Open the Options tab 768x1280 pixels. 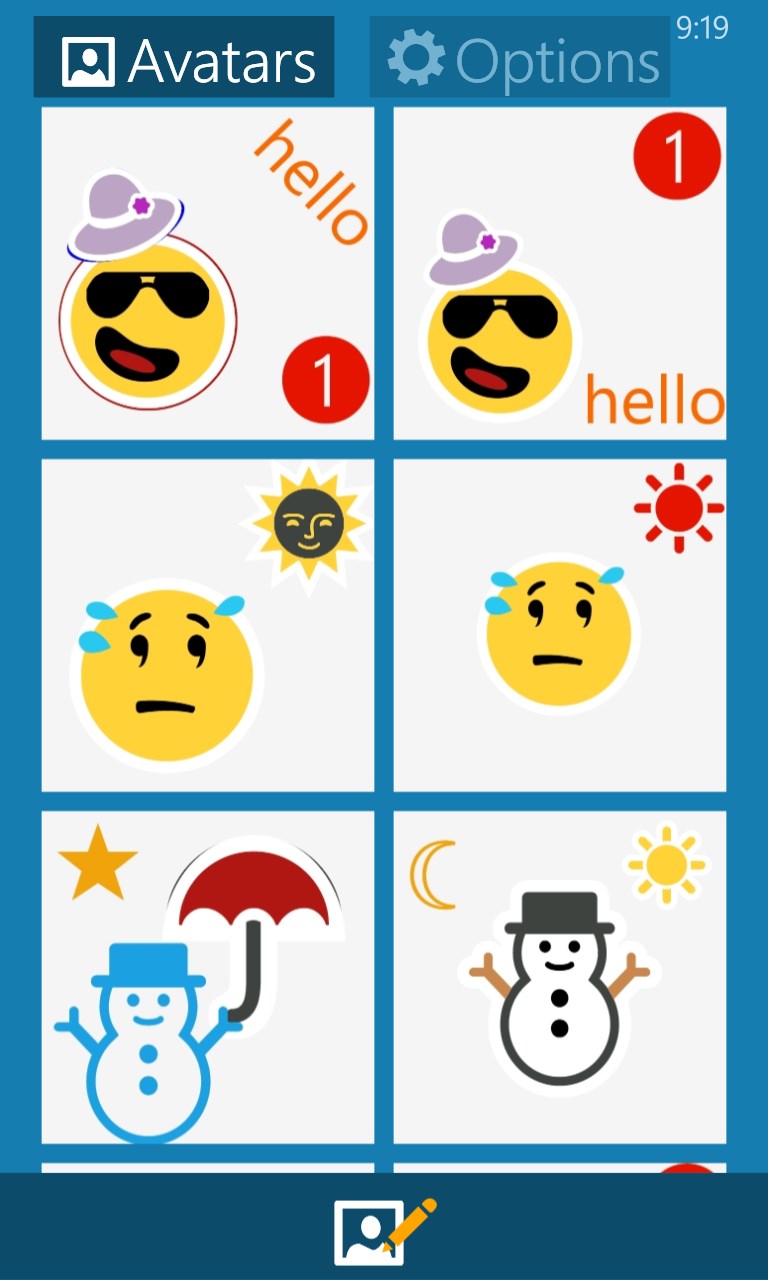click(520, 58)
